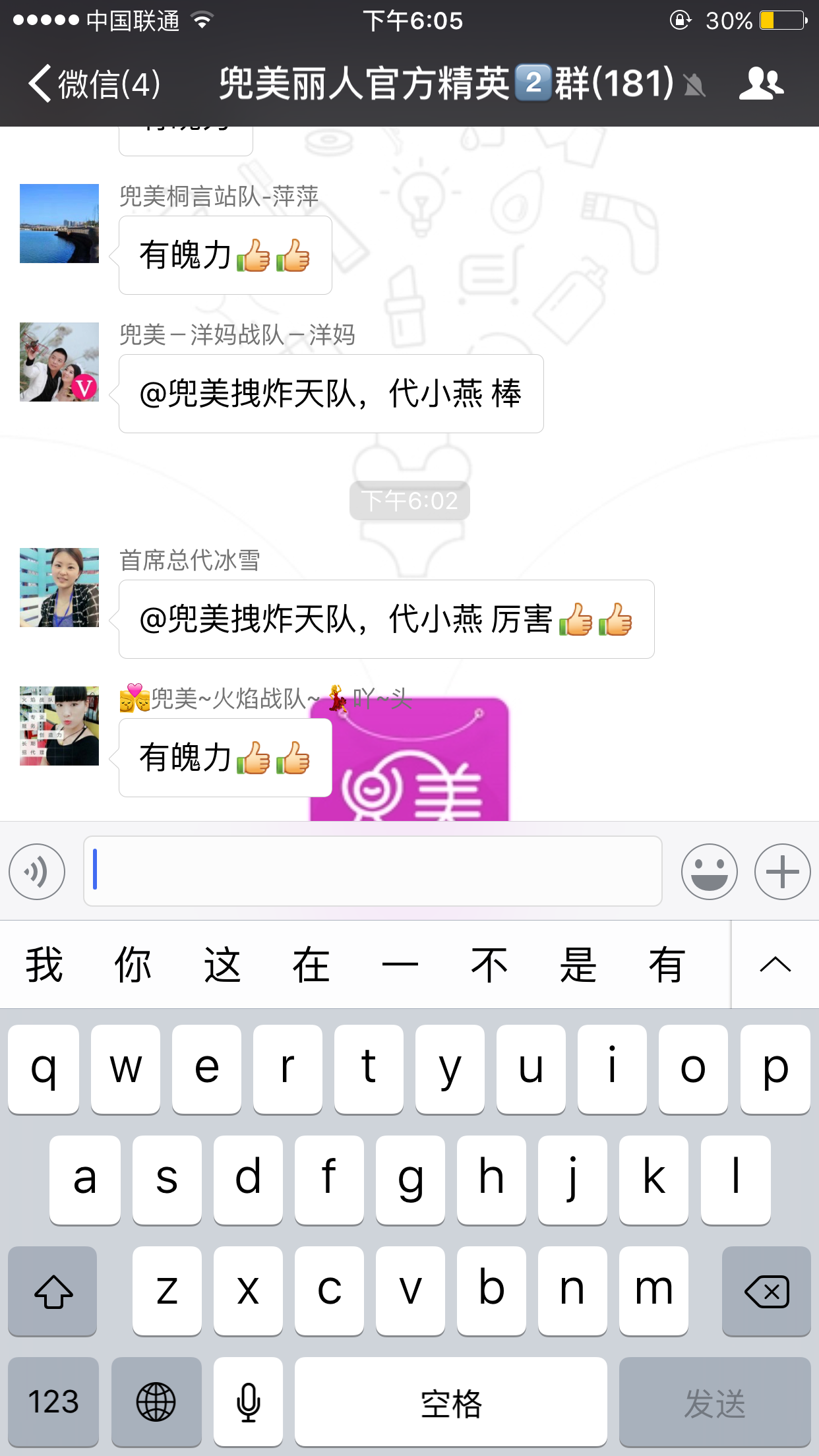Tap the 发送 send key
Viewport: 819px width, 1456px height.
tap(715, 1401)
